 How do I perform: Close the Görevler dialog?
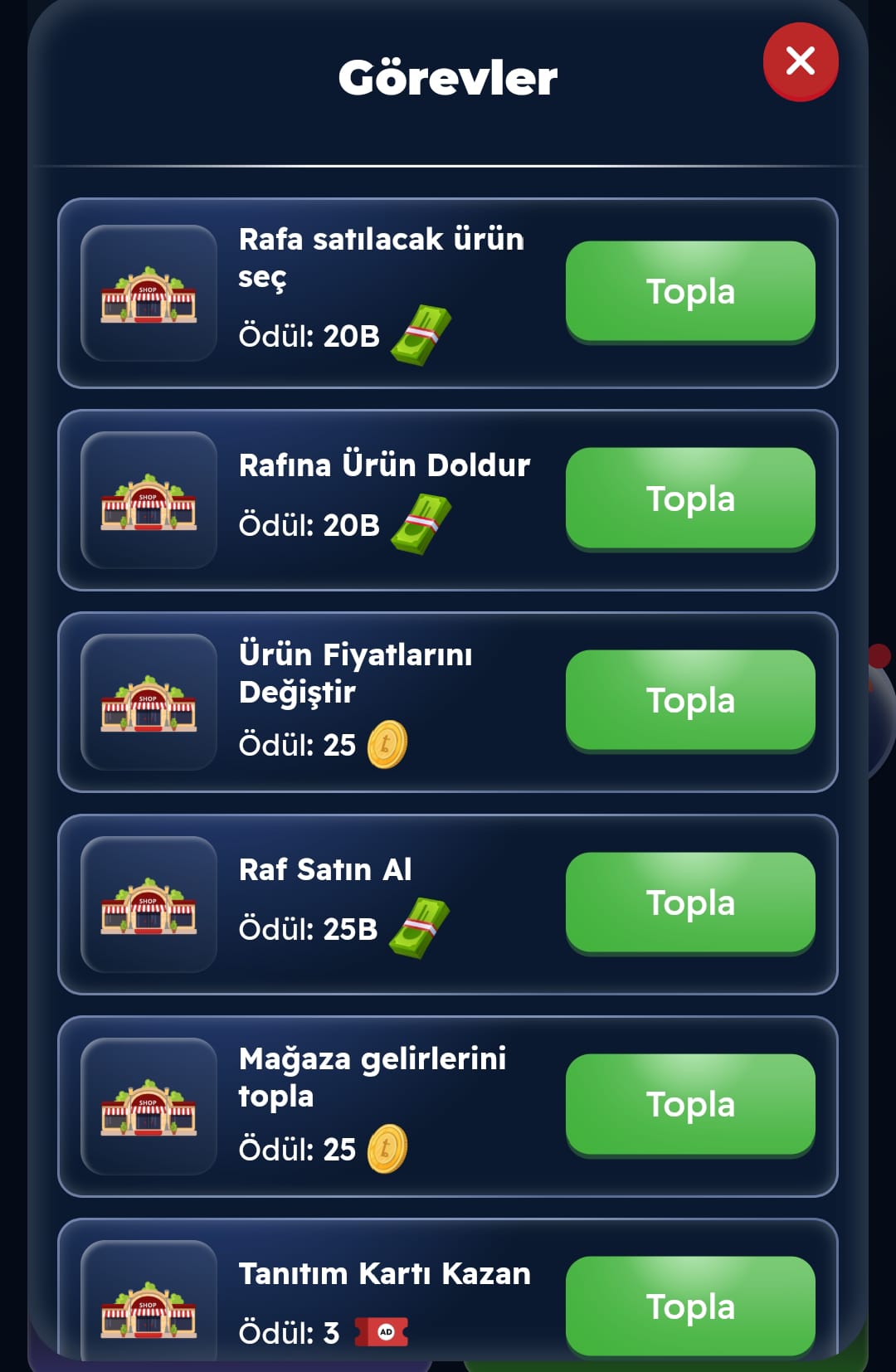800,61
